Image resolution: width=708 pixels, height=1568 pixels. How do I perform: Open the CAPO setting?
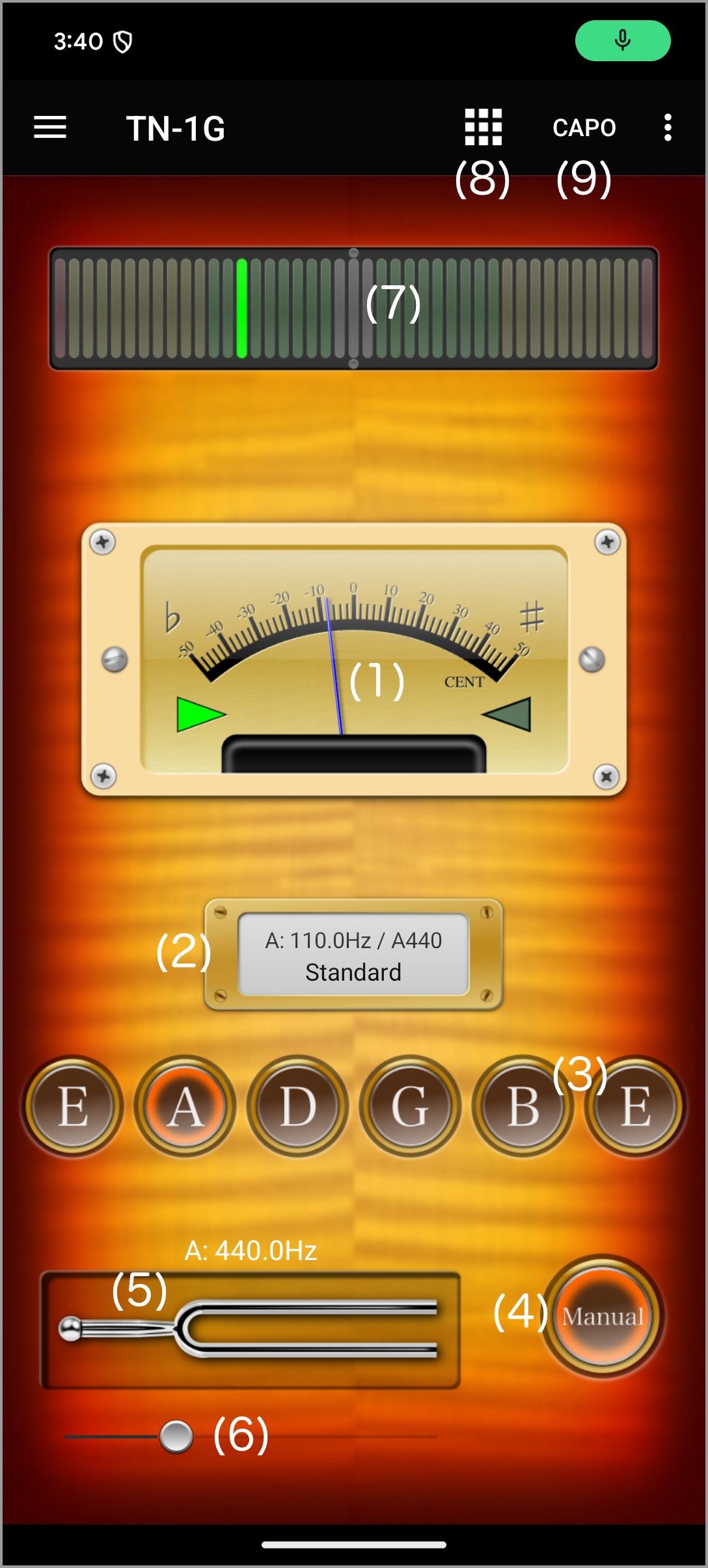pos(584,128)
